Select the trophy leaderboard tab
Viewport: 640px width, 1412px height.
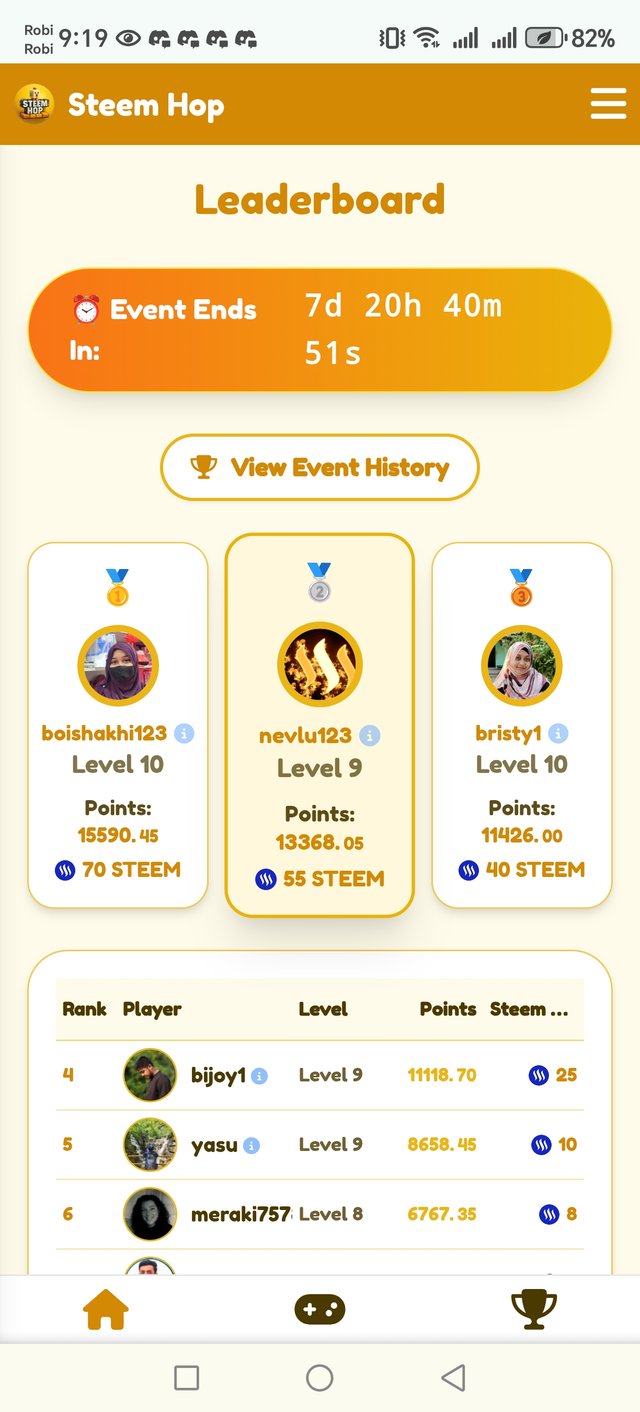(533, 1308)
